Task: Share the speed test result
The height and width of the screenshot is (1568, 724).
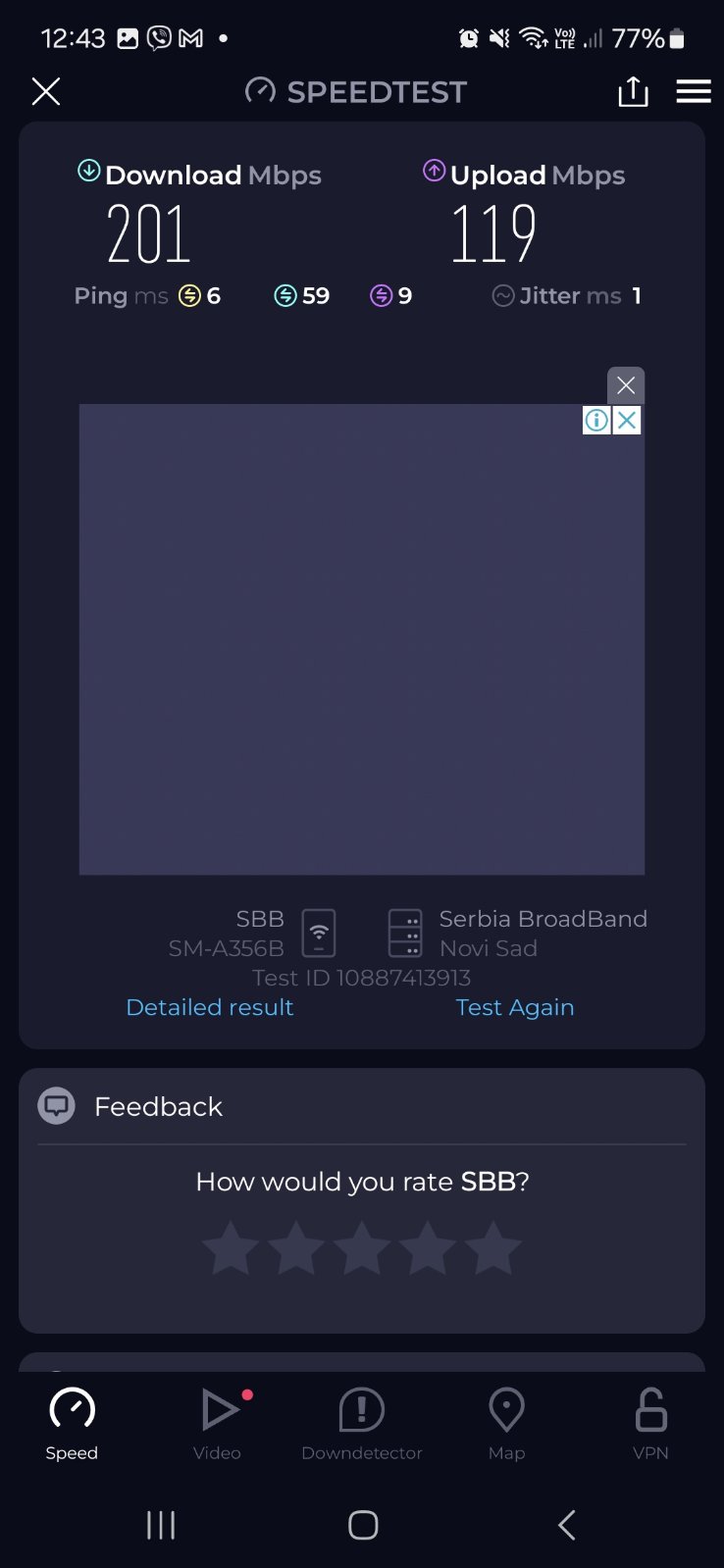Action: (633, 91)
